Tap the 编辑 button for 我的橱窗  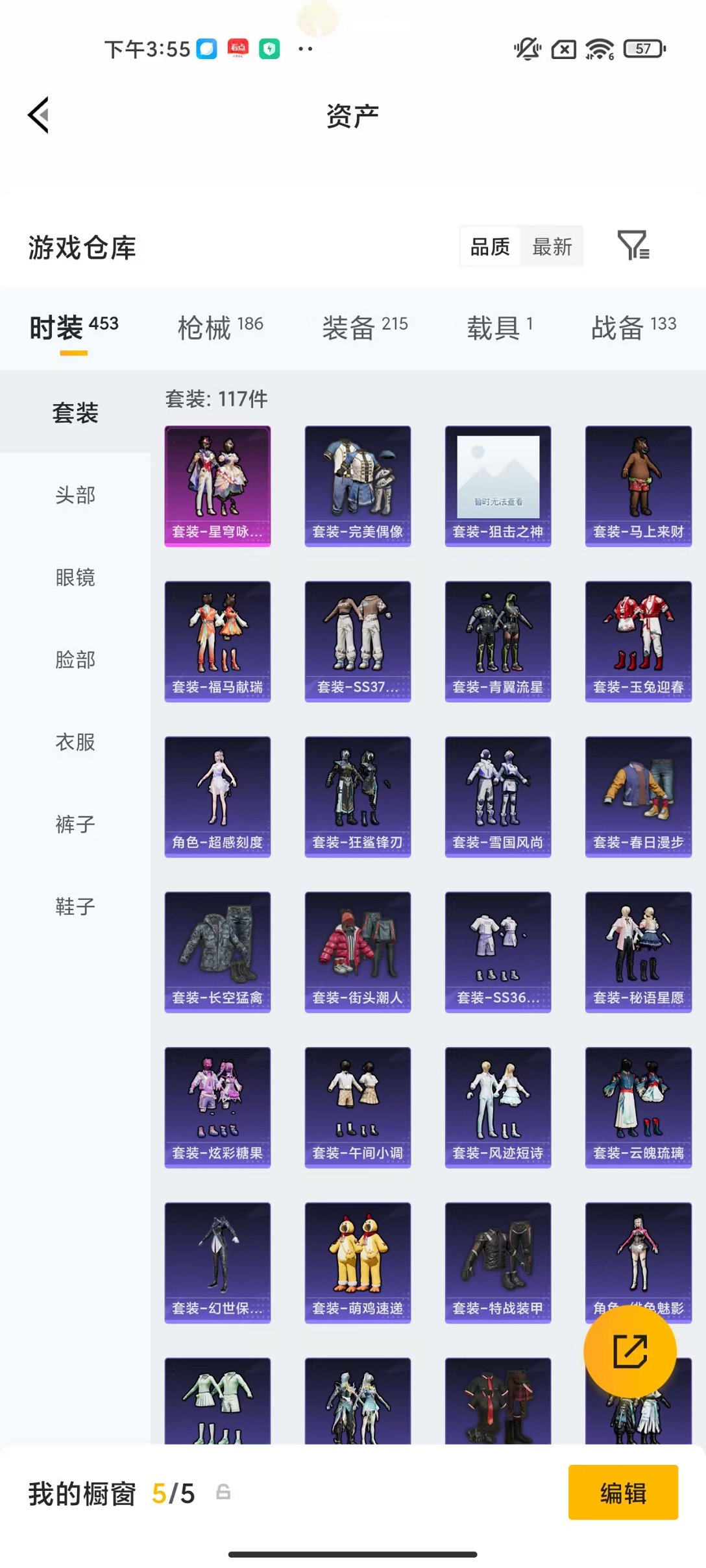[x=623, y=1492]
